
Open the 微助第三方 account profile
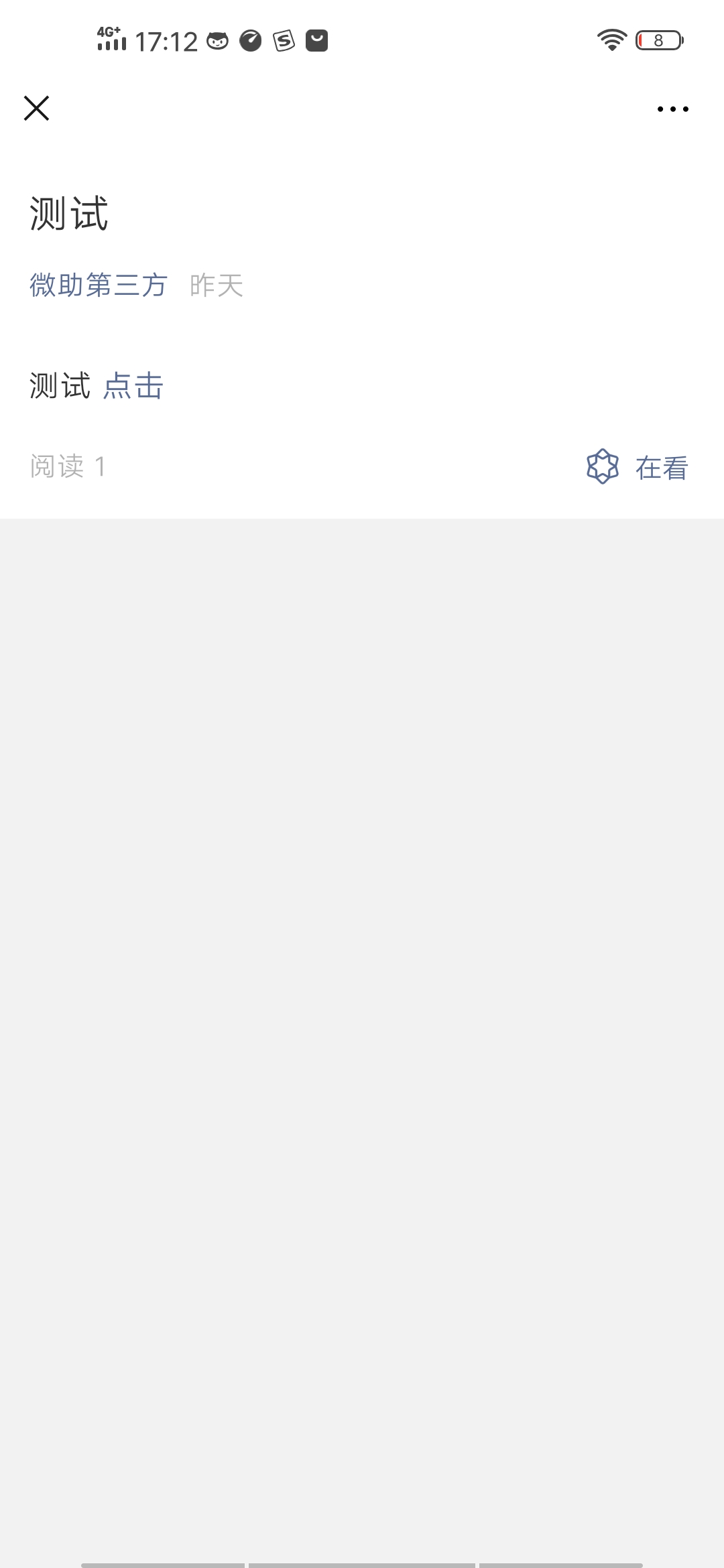coord(99,285)
